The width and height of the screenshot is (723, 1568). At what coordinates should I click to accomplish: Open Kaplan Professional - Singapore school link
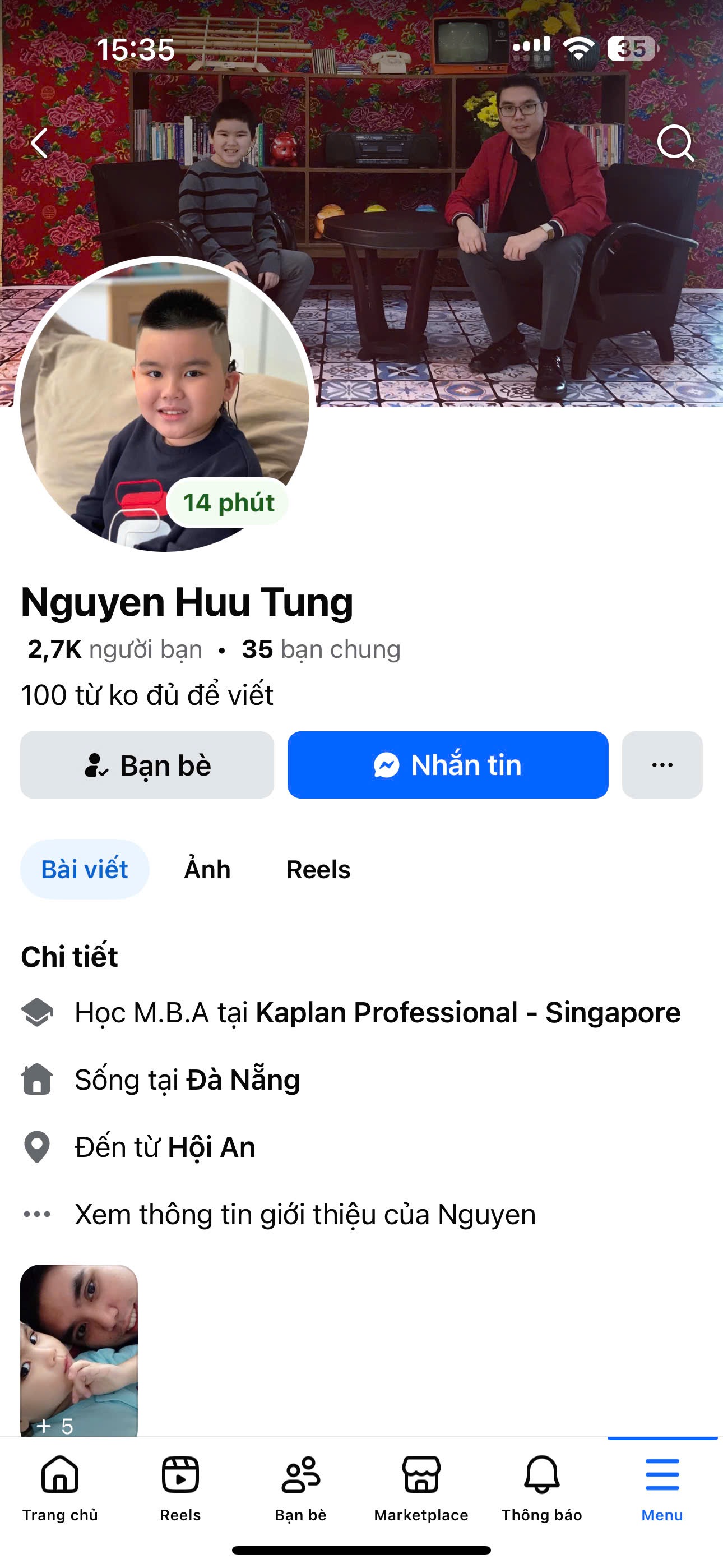pyautogui.click(x=467, y=1013)
